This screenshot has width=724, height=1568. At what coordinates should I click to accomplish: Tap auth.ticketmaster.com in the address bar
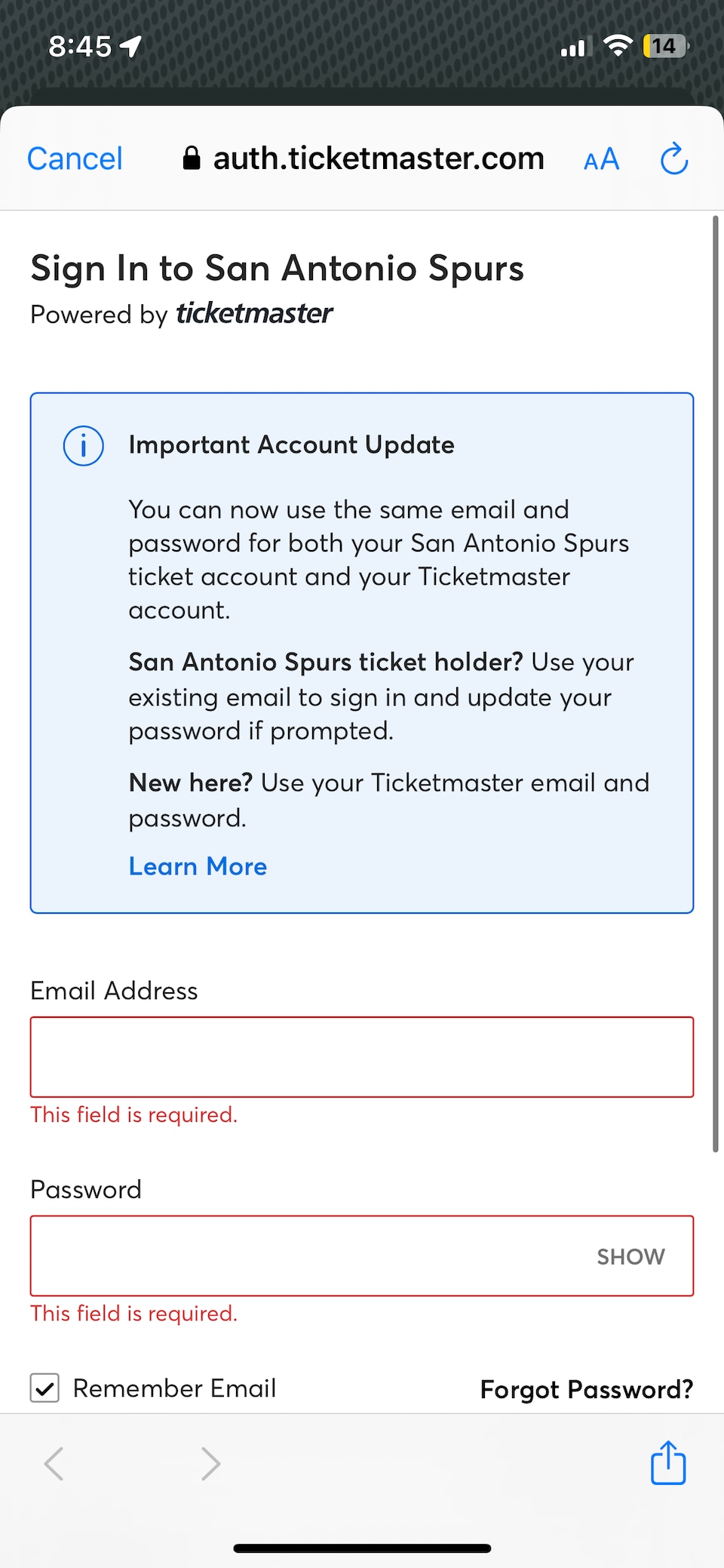(x=379, y=158)
